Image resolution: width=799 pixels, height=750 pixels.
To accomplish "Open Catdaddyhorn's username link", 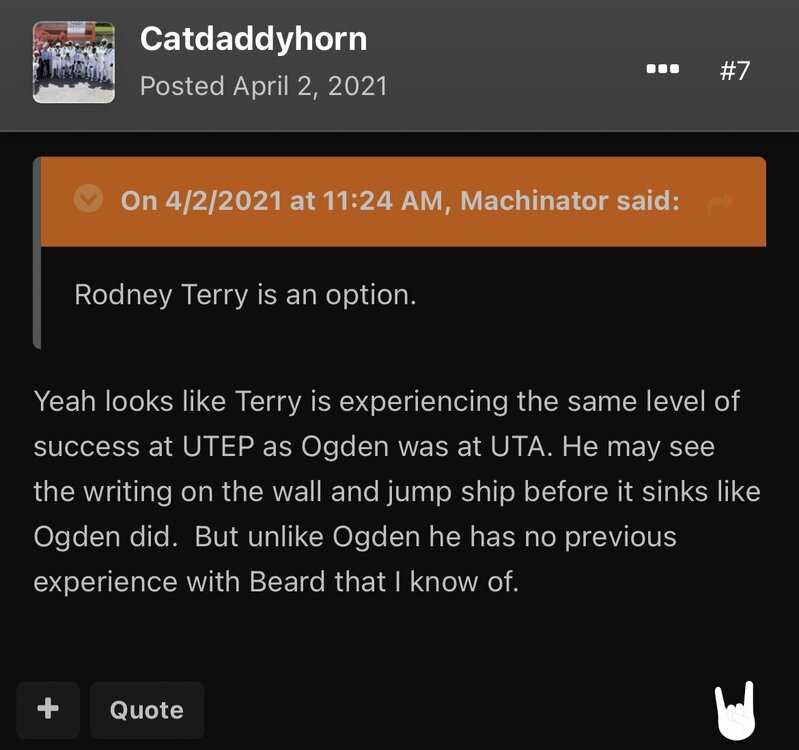I will (x=253, y=39).
